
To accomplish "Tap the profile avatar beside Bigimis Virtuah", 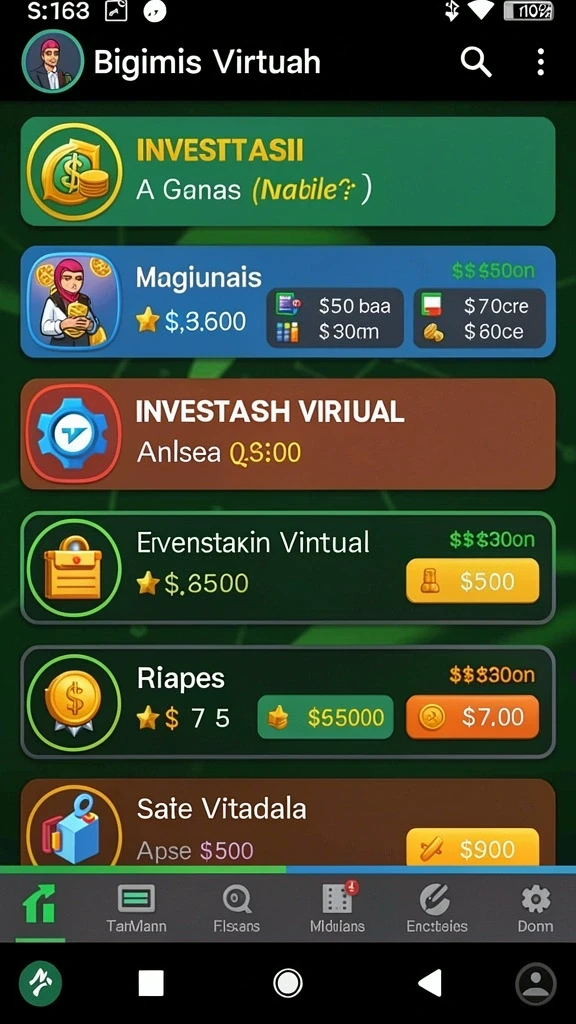I will (x=53, y=61).
